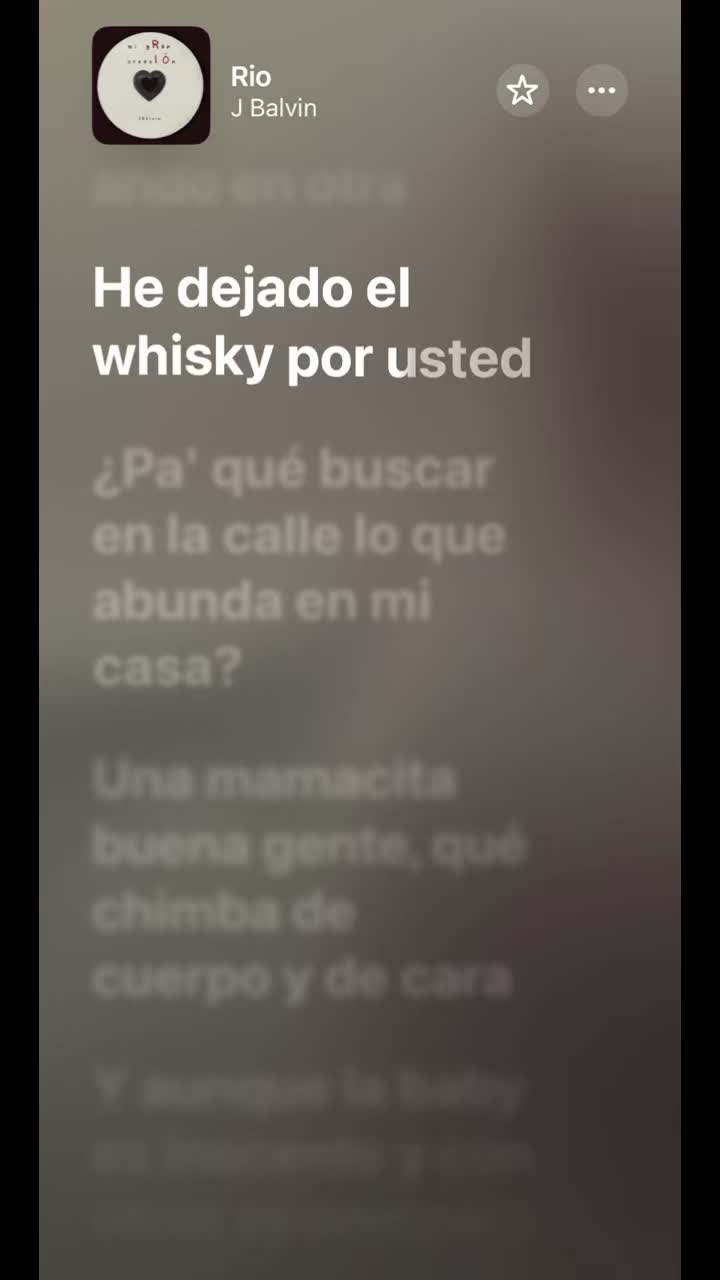Select the current lyric "He dejado el whisky"
Screen dimensions: 720x1280
click(x=312, y=323)
